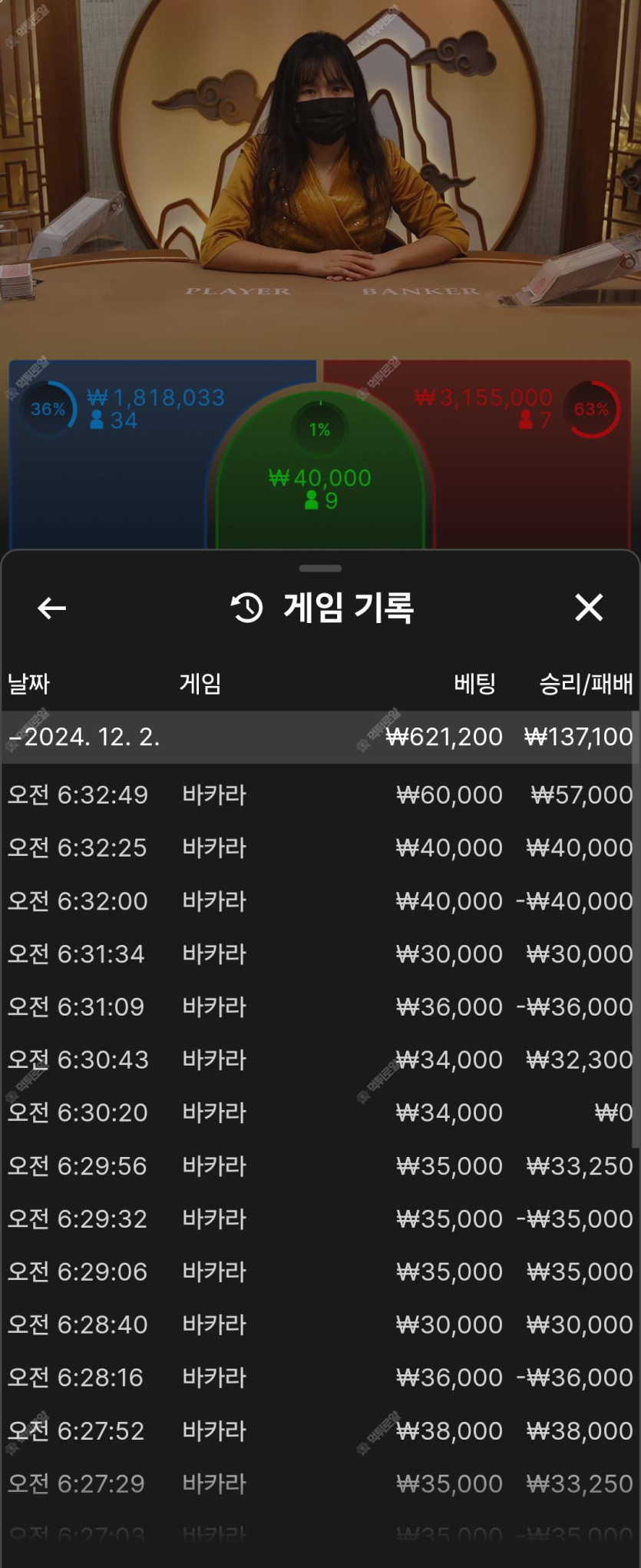Open the baccarat record at 6:29:56
Image resolution: width=641 pixels, height=1568 pixels.
click(319, 1165)
